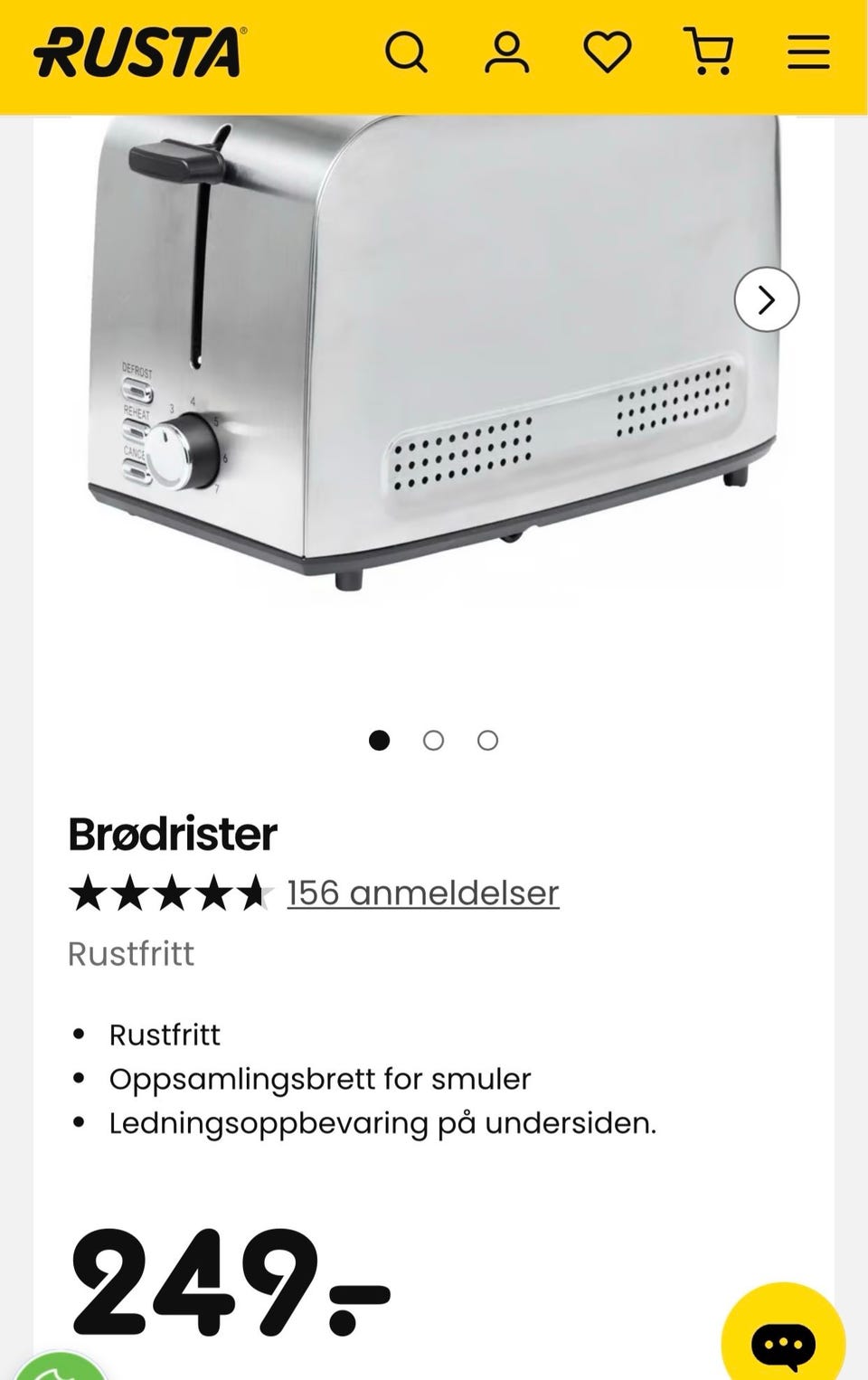
Task: Open the shopping cart
Action: (x=709, y=52)
